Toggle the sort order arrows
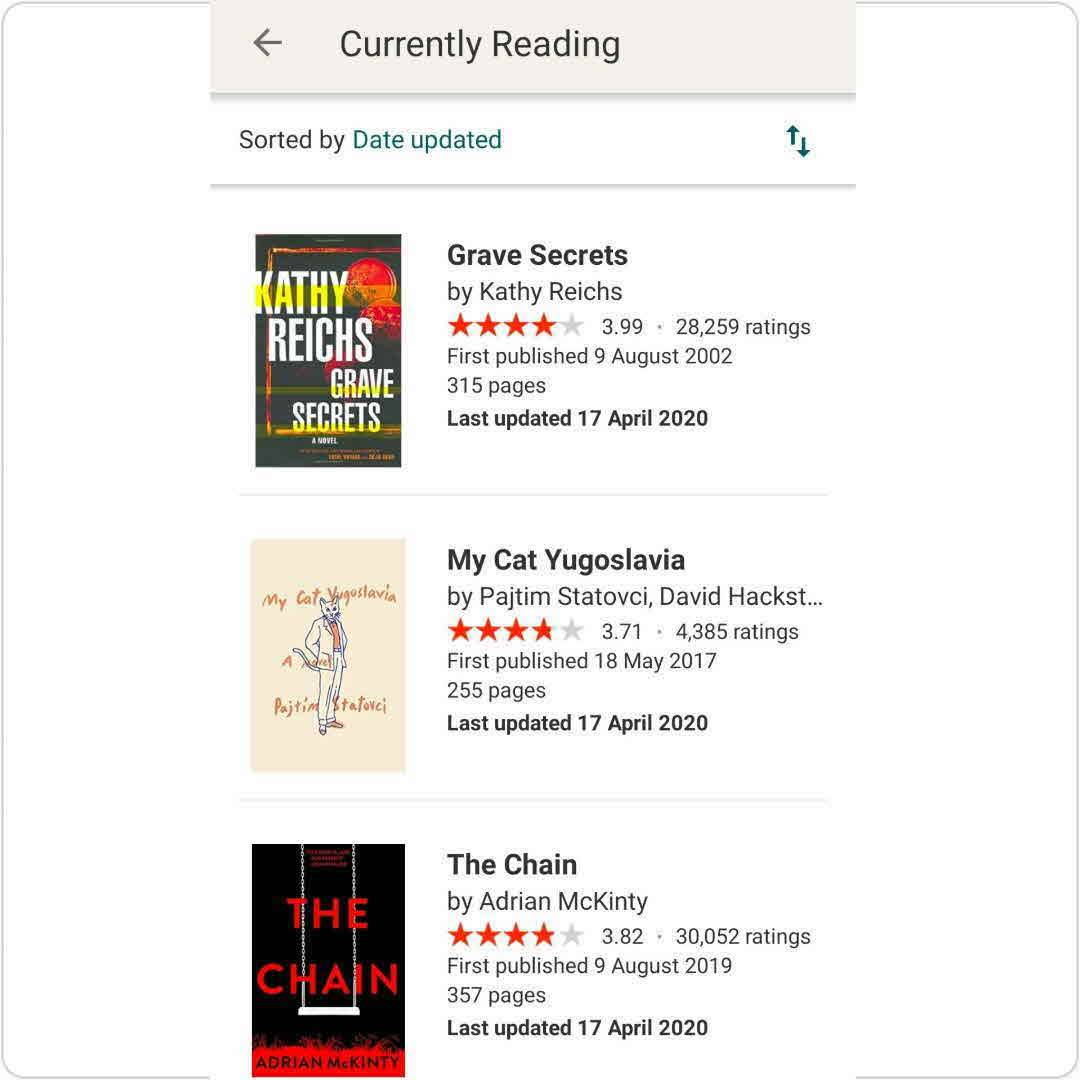This screenshot has height=1080, width=1080. point(798,141)
